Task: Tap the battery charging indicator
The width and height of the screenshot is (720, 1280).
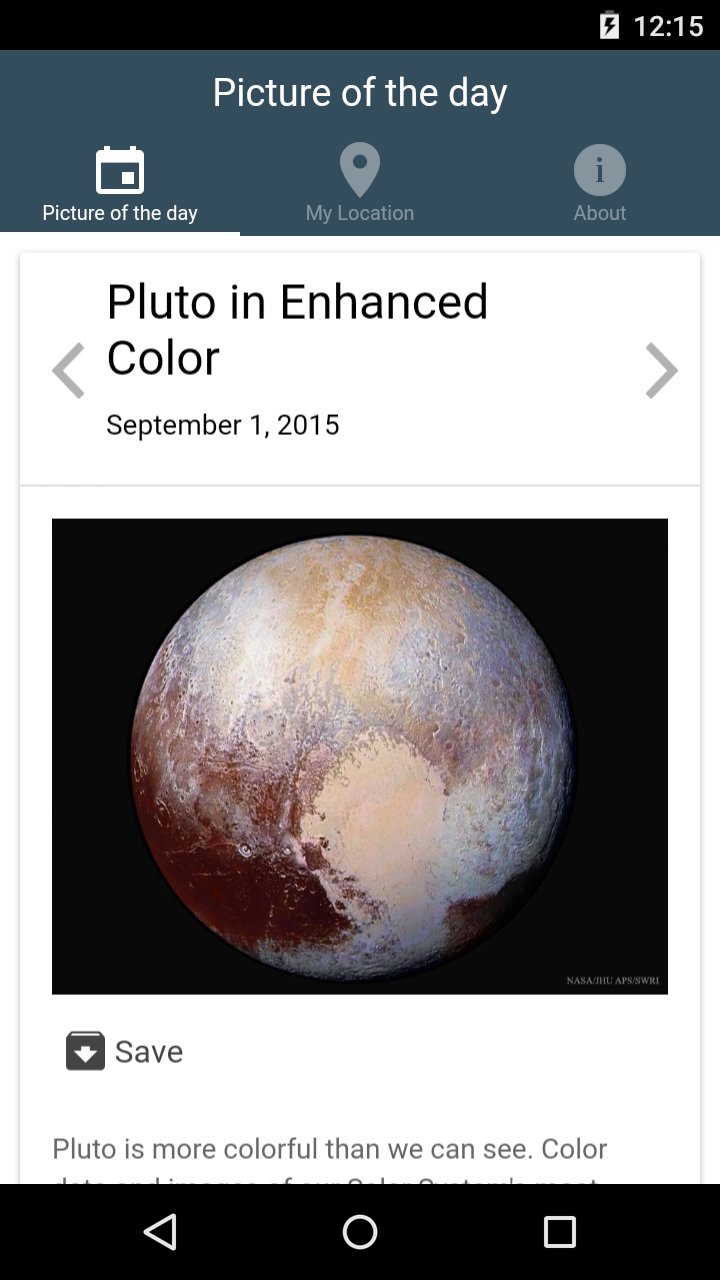Action: [609, 24]
